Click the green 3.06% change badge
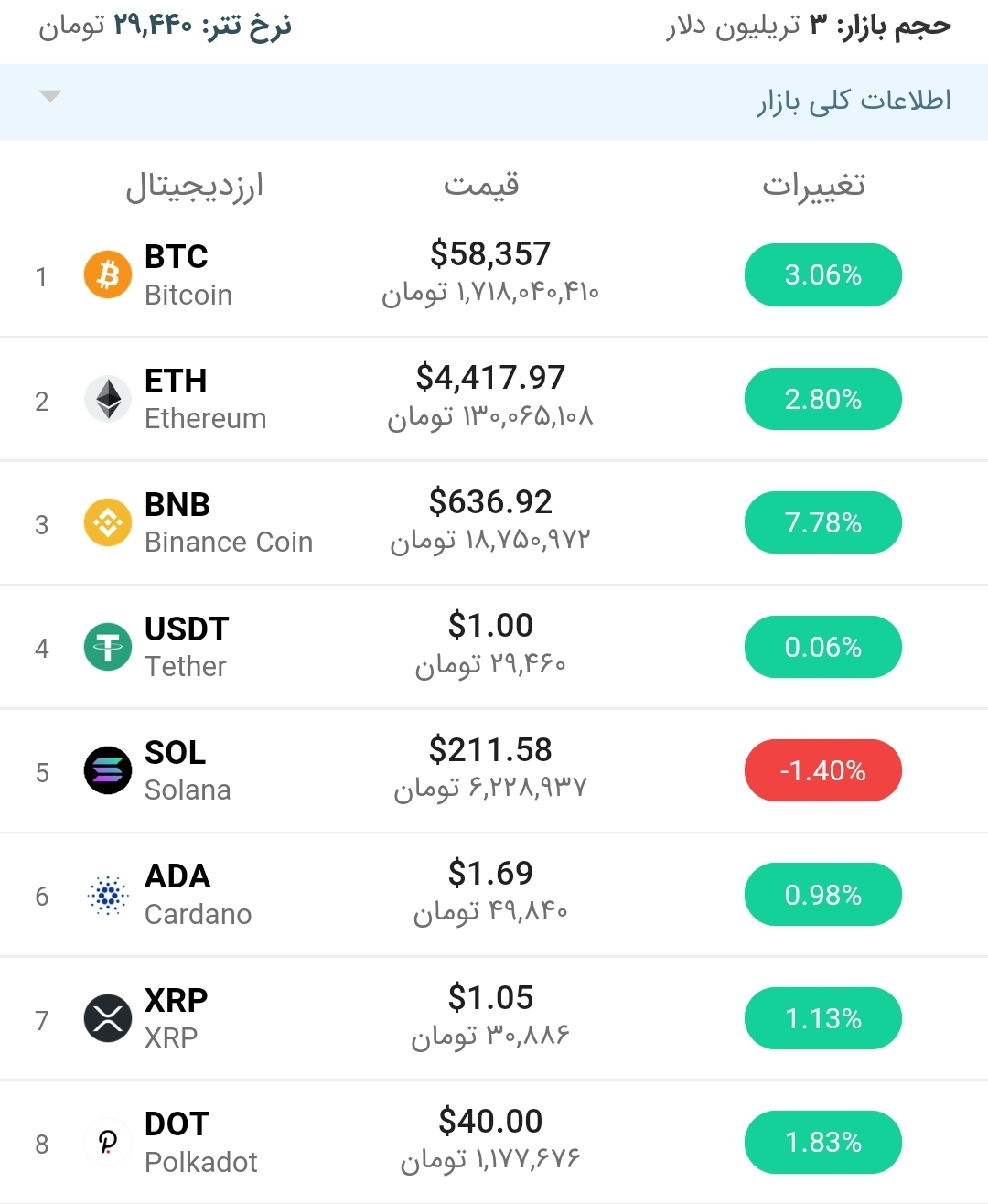This screenshot has width=988, height=1204. [822, 274]
